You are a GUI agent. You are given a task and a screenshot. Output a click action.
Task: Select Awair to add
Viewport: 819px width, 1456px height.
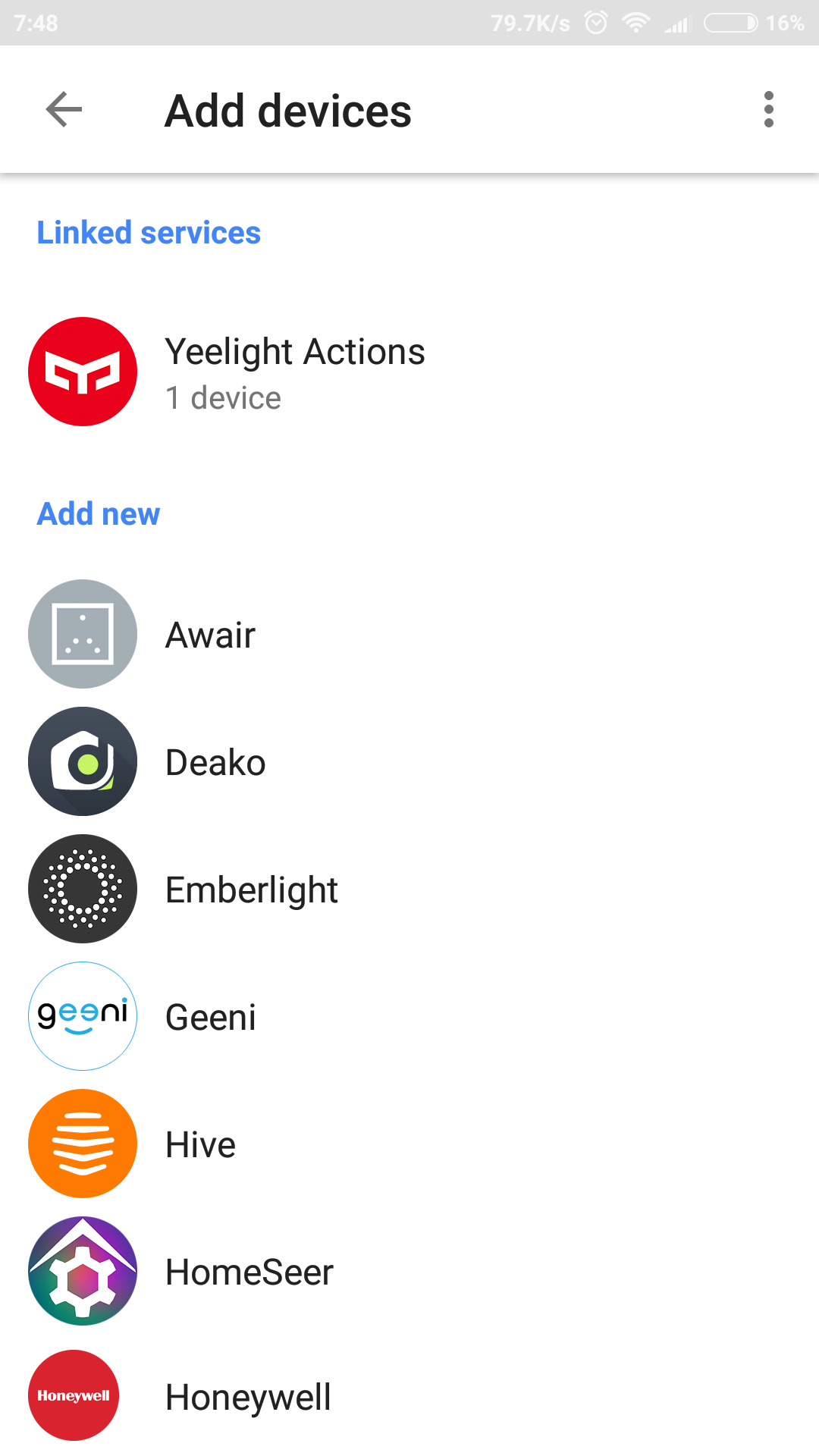[x=211, y=635]
